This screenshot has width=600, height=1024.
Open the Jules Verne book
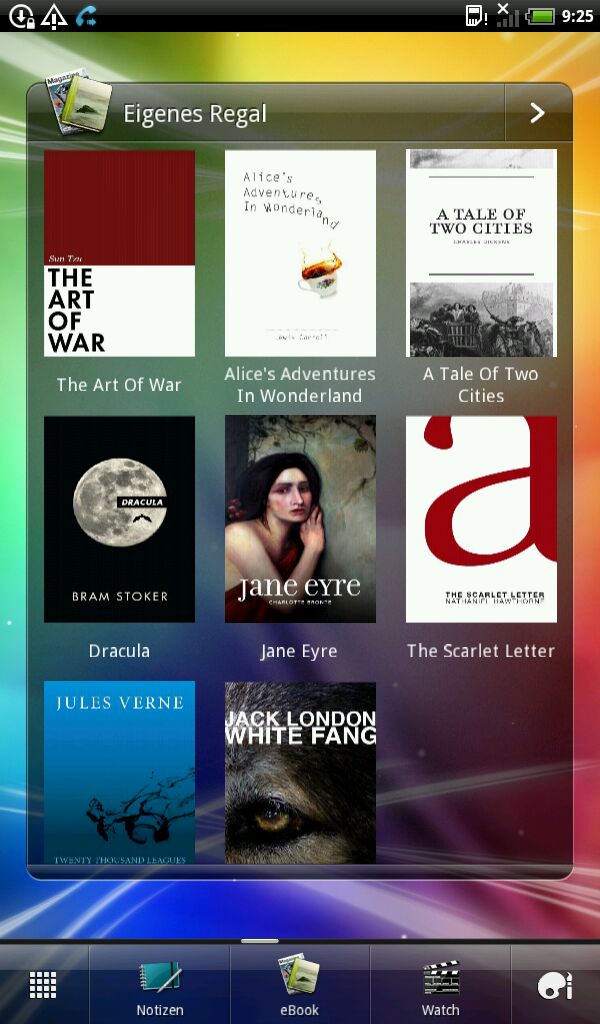pos(119,772)
